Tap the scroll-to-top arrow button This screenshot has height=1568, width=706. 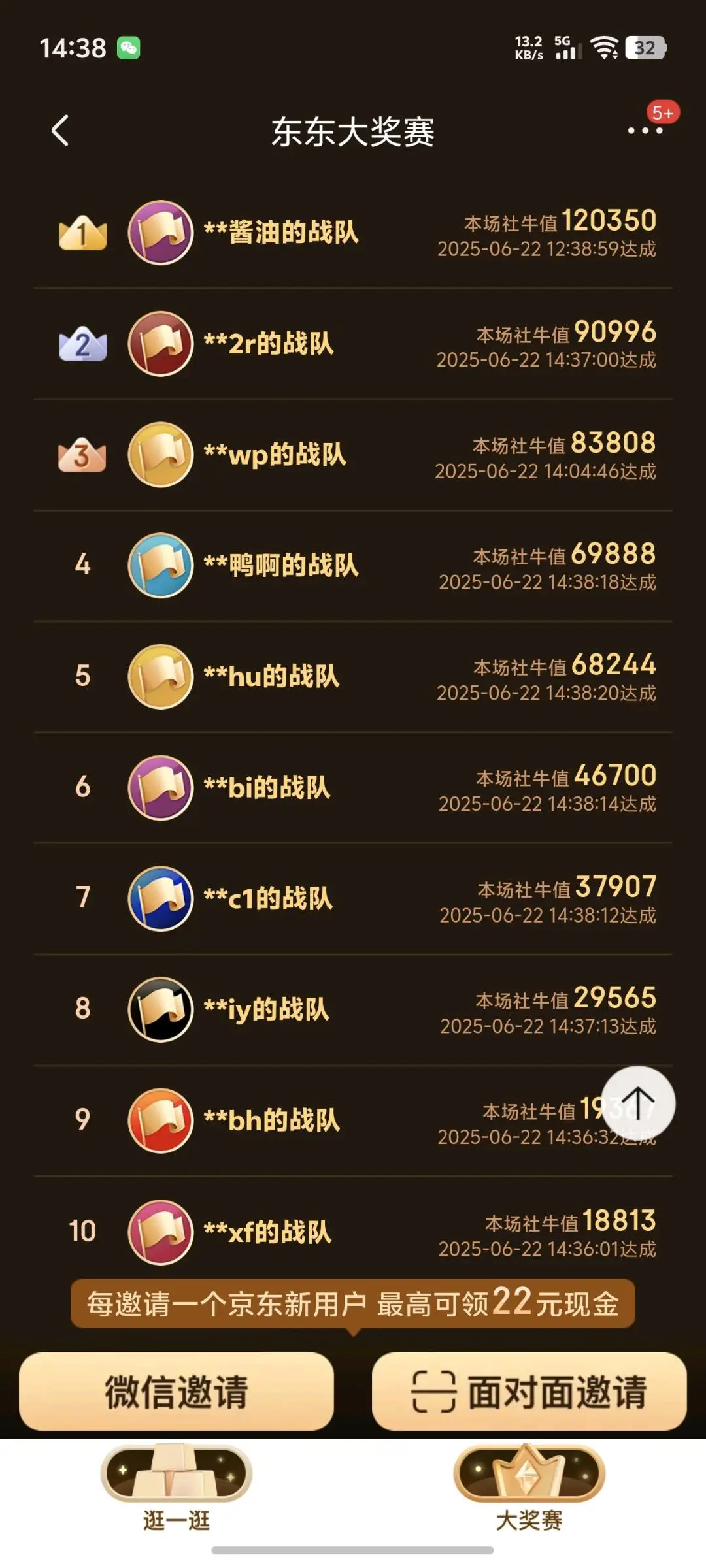click(638, 1103)
